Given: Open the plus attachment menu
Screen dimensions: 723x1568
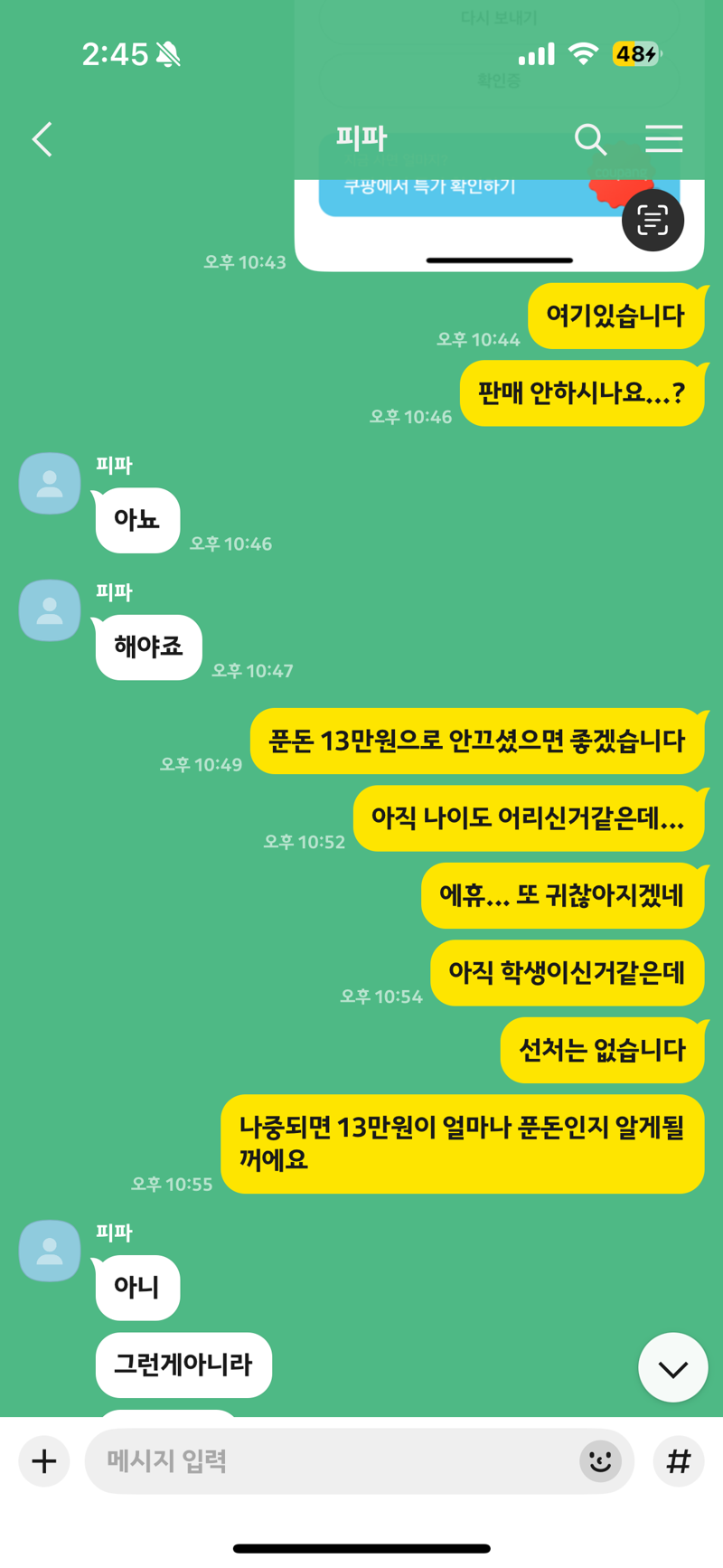Looking at the screenshot, I should (44, 1460).
